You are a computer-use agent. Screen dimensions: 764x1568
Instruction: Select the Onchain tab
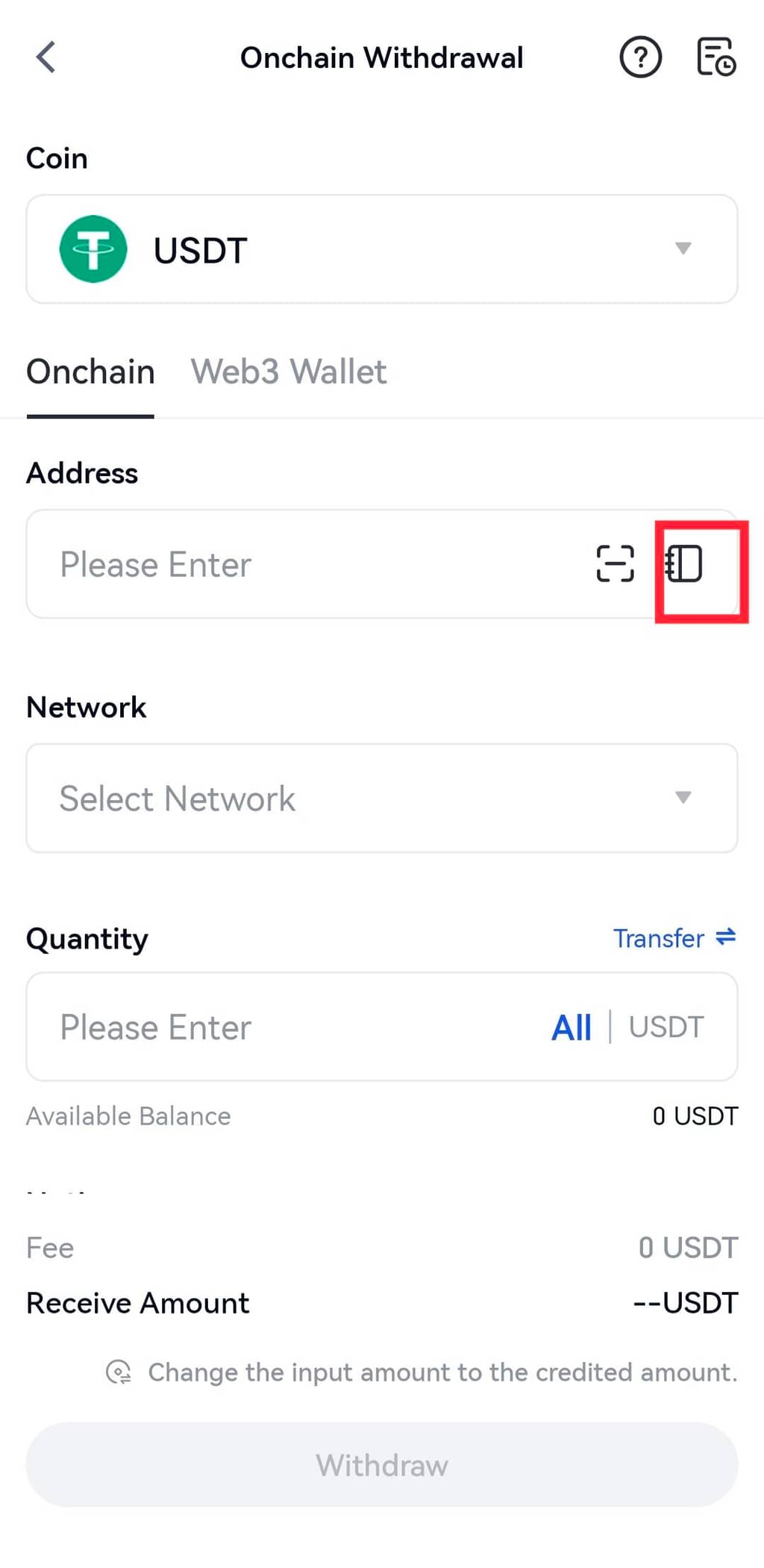tap(90, 372)
